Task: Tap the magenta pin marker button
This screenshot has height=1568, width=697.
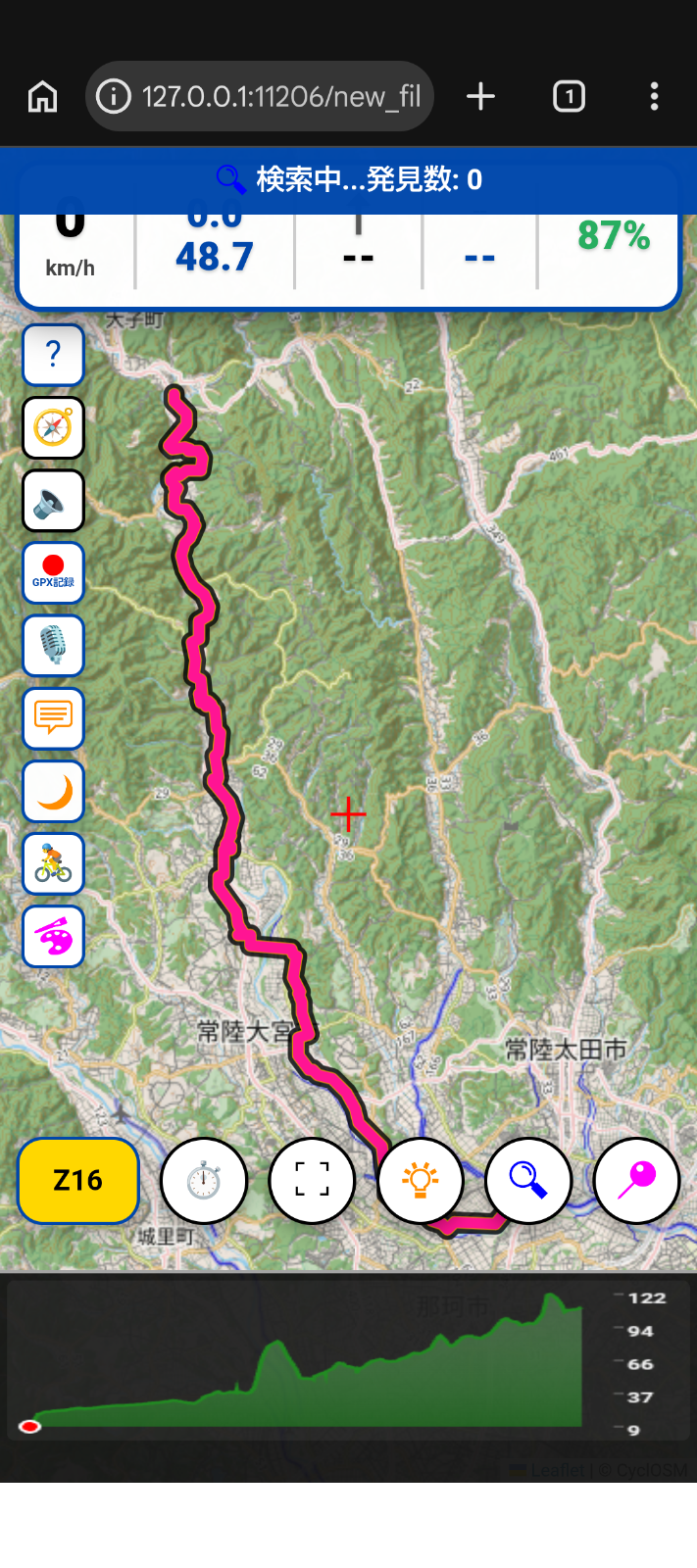Action: (x=636, y=1181)
